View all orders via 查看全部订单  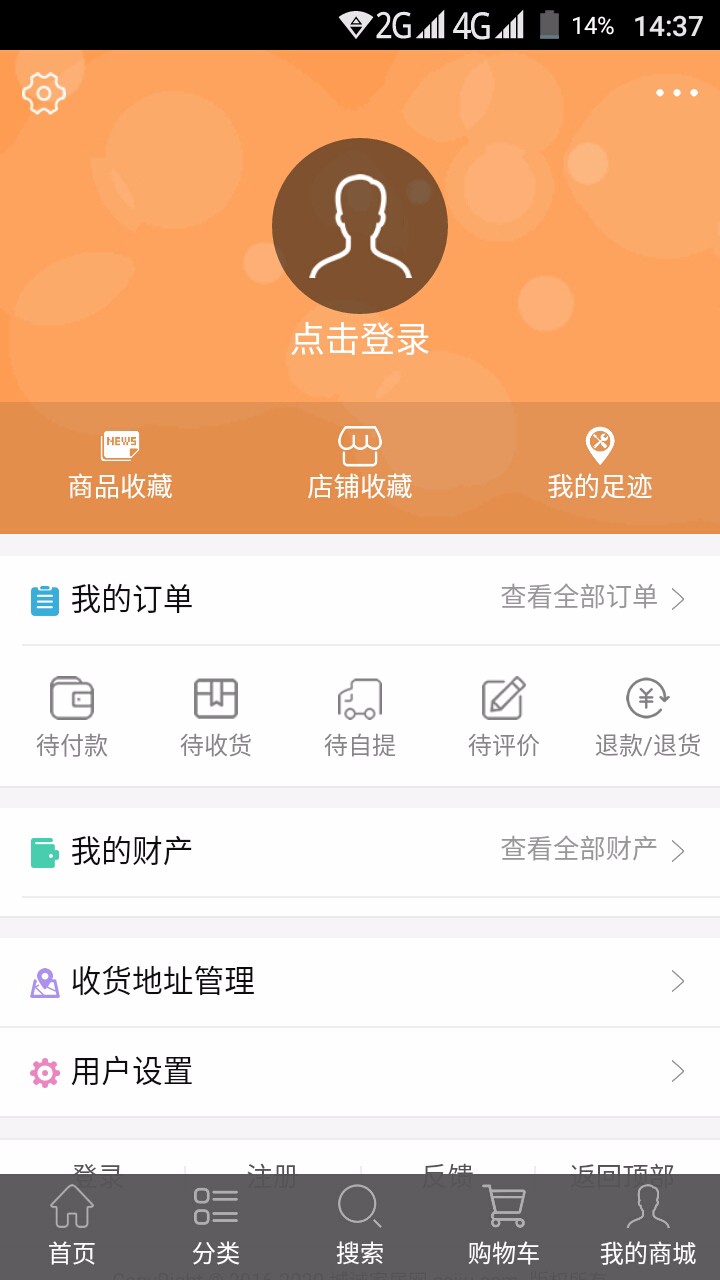tap(593, 598)
